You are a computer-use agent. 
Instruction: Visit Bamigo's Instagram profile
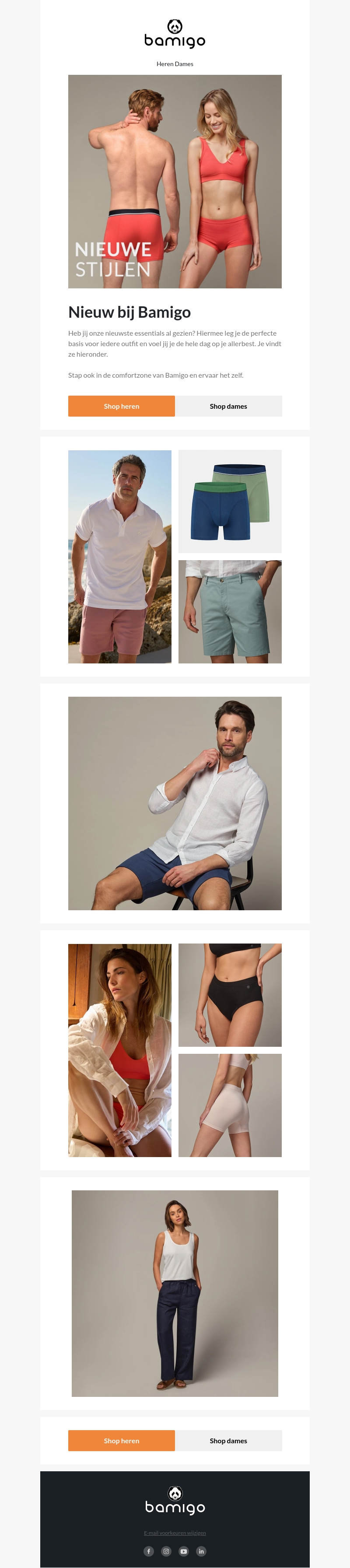click(166, 1551)
